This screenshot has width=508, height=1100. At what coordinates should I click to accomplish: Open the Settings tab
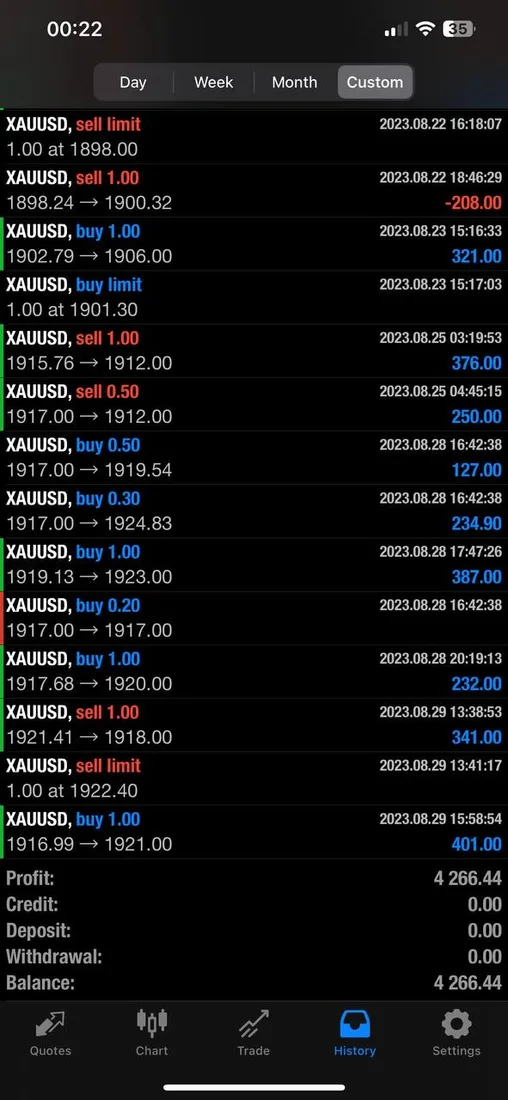coord(456,1033)
